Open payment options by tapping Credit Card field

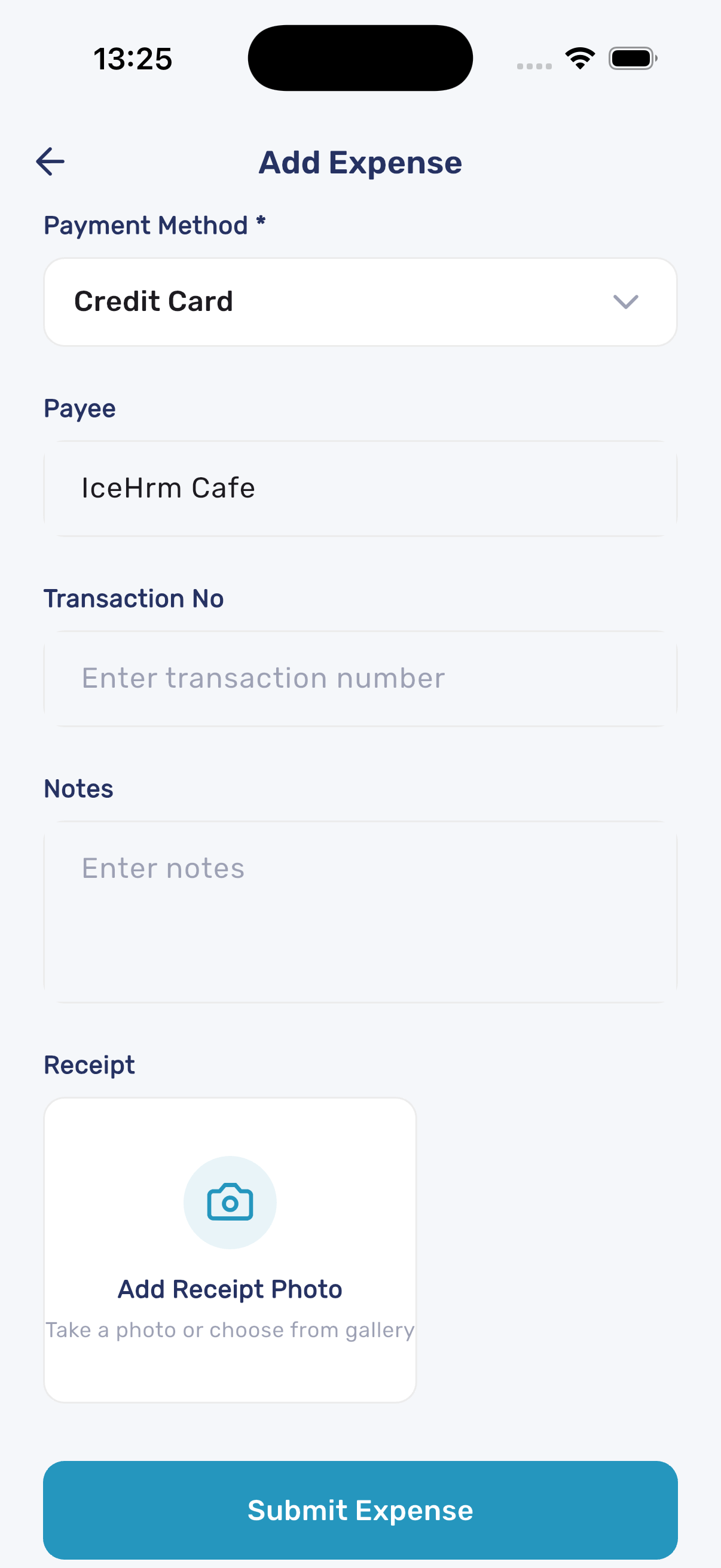coord(360,301)
